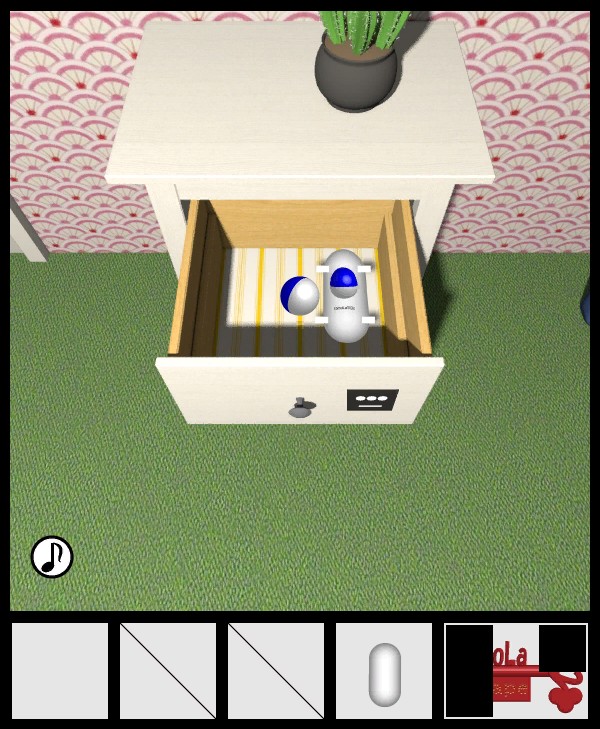Select the first empty inventory slot
The width and height of the screenshot is (600, 729).
pyautogui.click(x=60, y=671)
